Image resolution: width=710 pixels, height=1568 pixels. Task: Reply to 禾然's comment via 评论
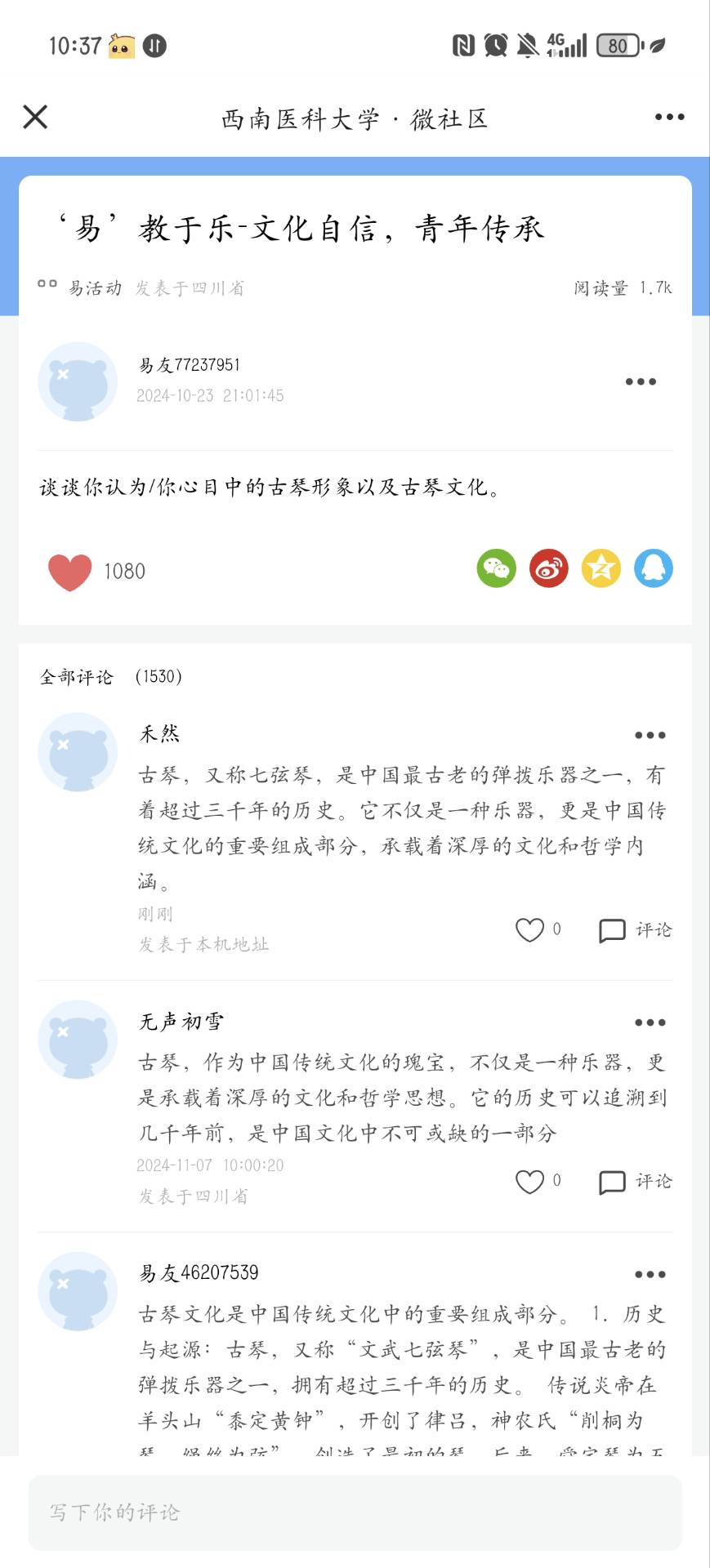click(x=636, y=930)
